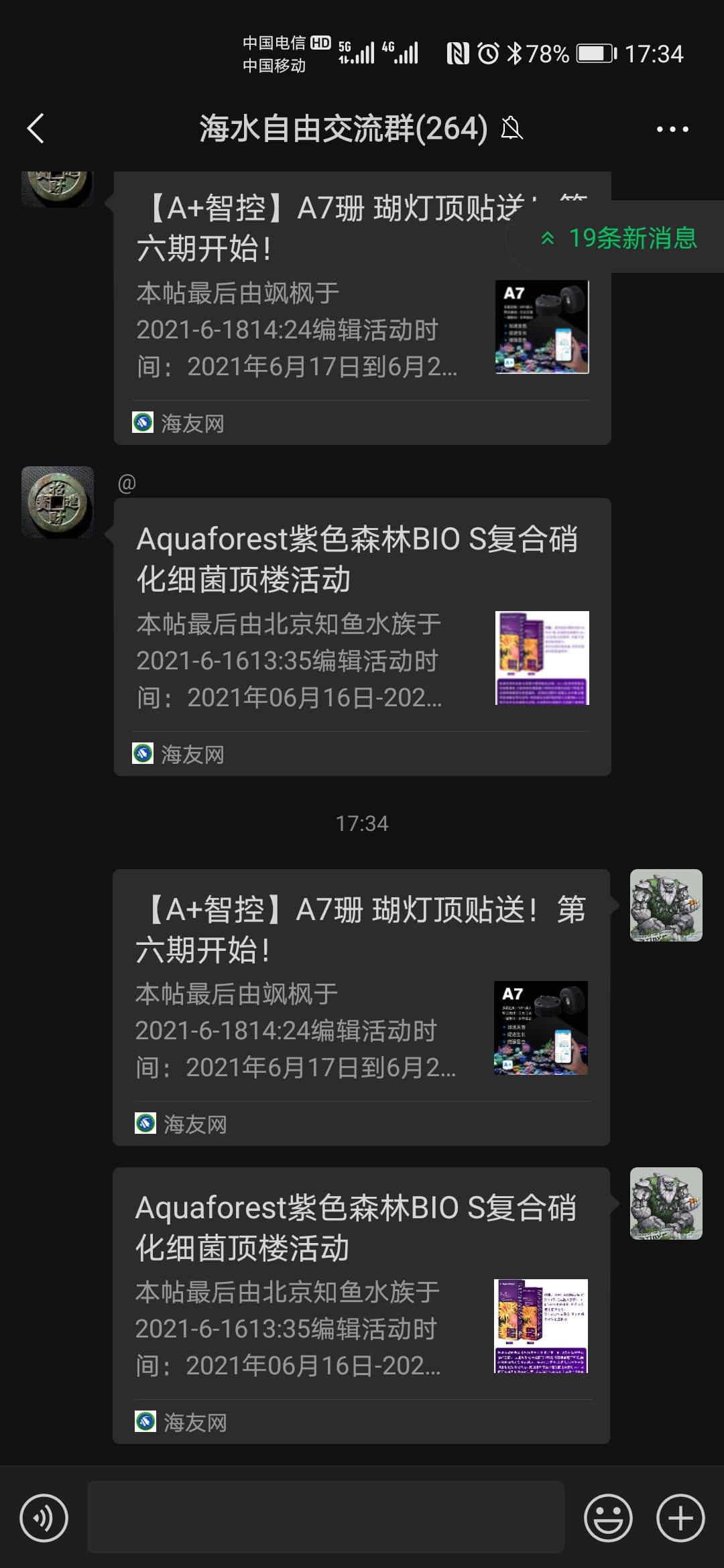
Task: Open the plus attachment menu
Action: (x=680, y=1518)
